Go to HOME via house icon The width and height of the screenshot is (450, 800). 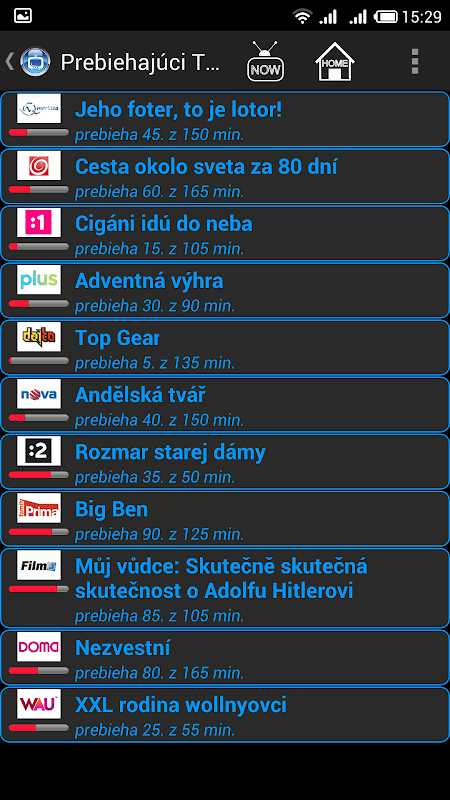pyautogui.click(x=335, y=62)
